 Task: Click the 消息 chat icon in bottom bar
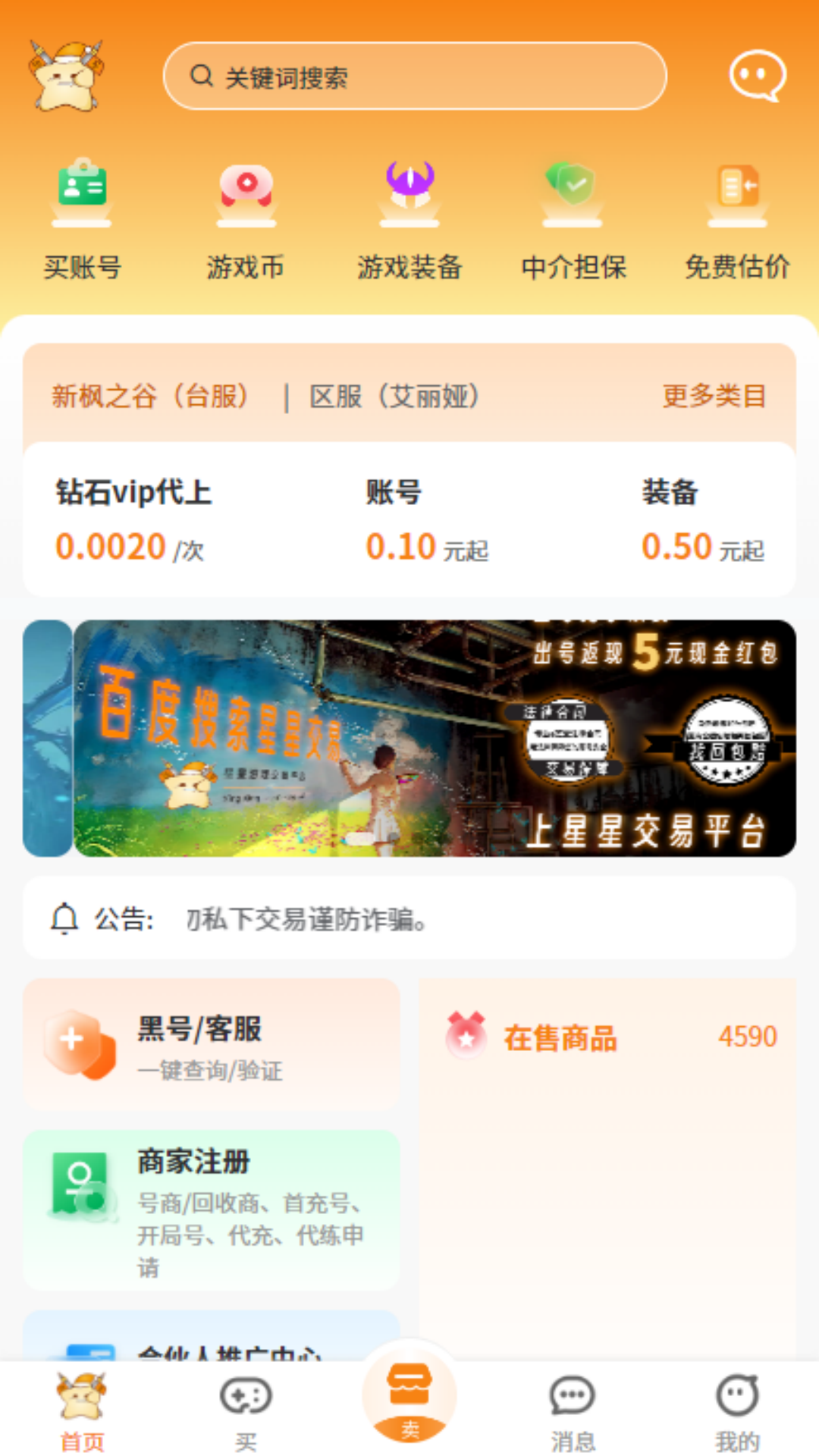tap(572, 1398)
